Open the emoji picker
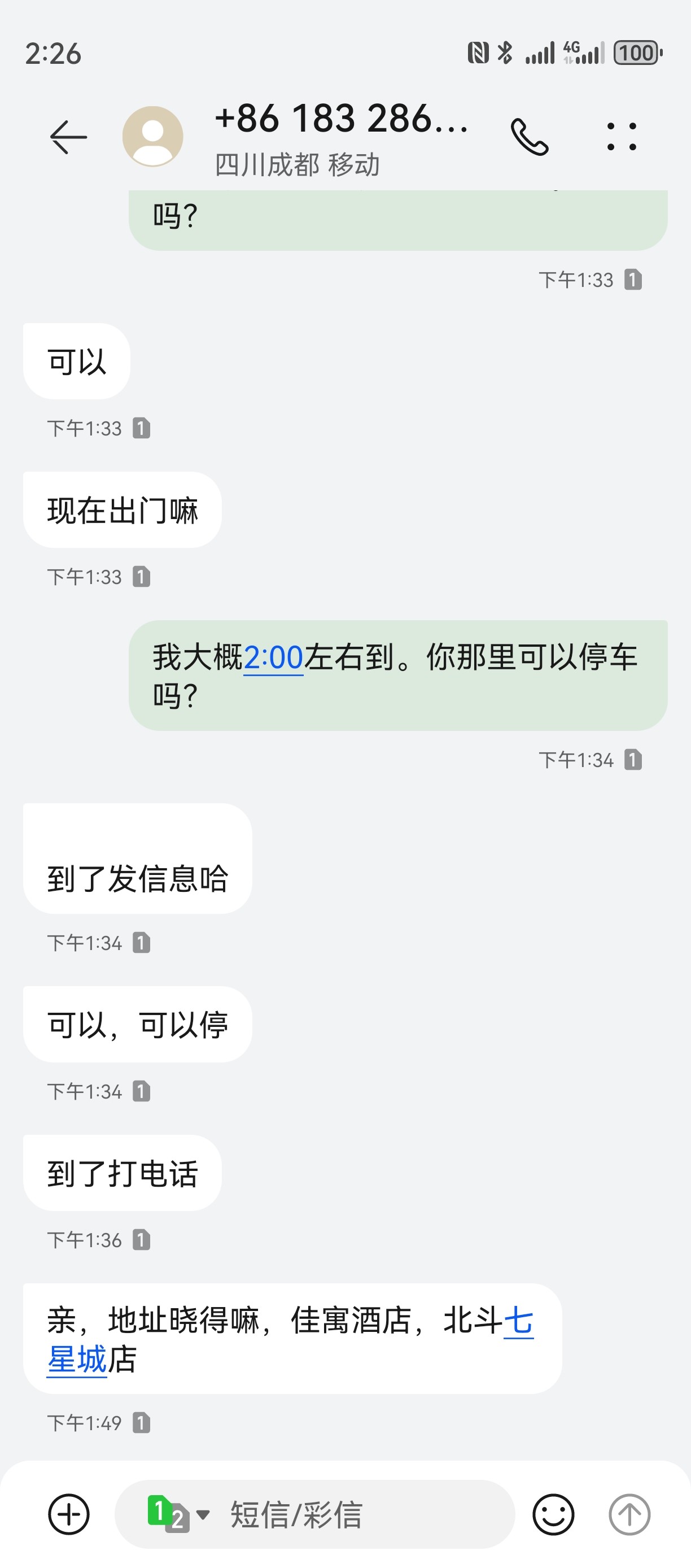Viewport: 691px width, 1568px height. [x=553, y=1514]
